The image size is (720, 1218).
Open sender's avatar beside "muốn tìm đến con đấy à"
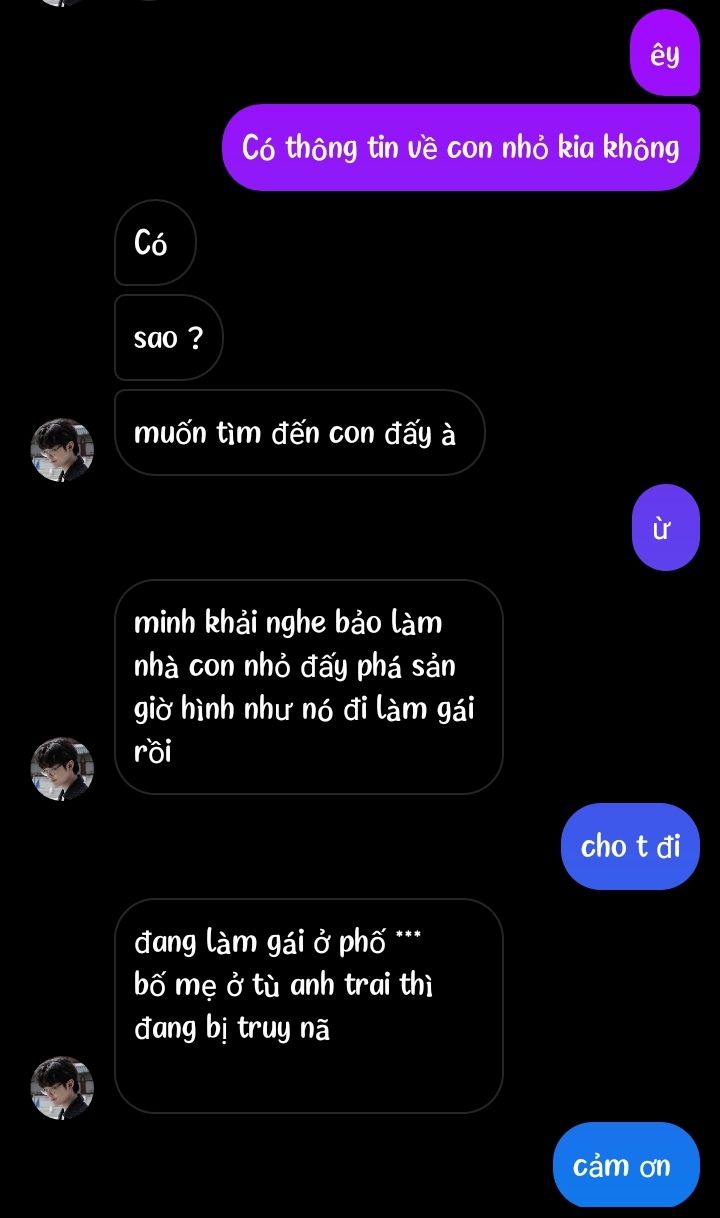coord(62,450)
